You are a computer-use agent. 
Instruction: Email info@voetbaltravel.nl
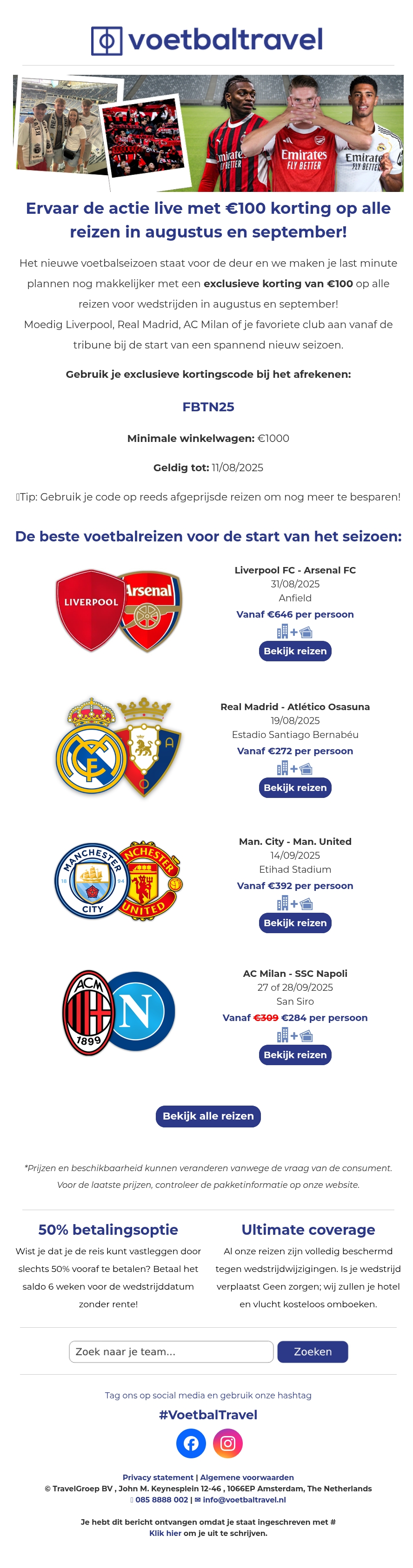244,1499
